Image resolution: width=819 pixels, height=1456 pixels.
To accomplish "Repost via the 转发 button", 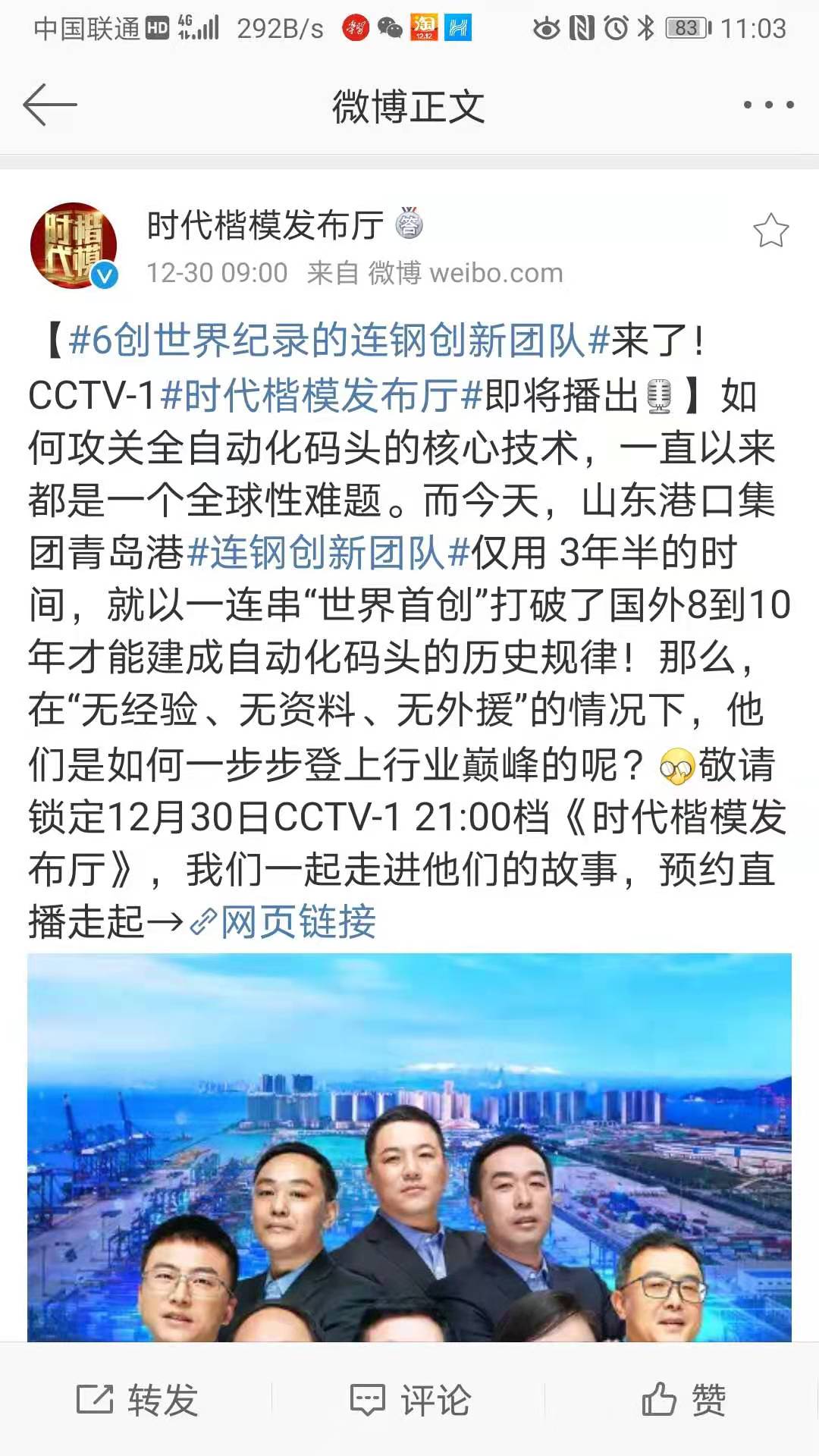I will pos(136,1399).
